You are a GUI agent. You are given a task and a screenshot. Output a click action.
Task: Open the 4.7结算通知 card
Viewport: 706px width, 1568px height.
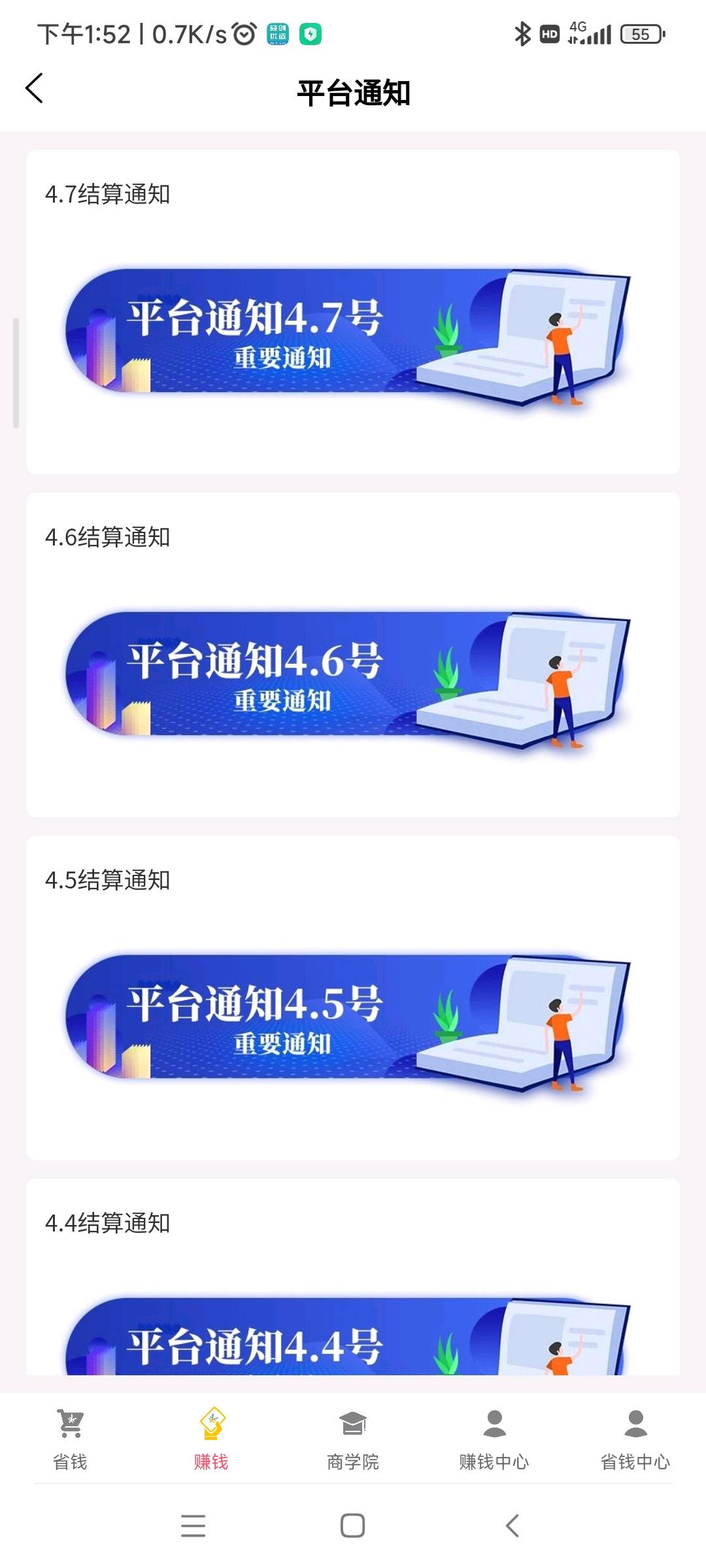point(353,312)
